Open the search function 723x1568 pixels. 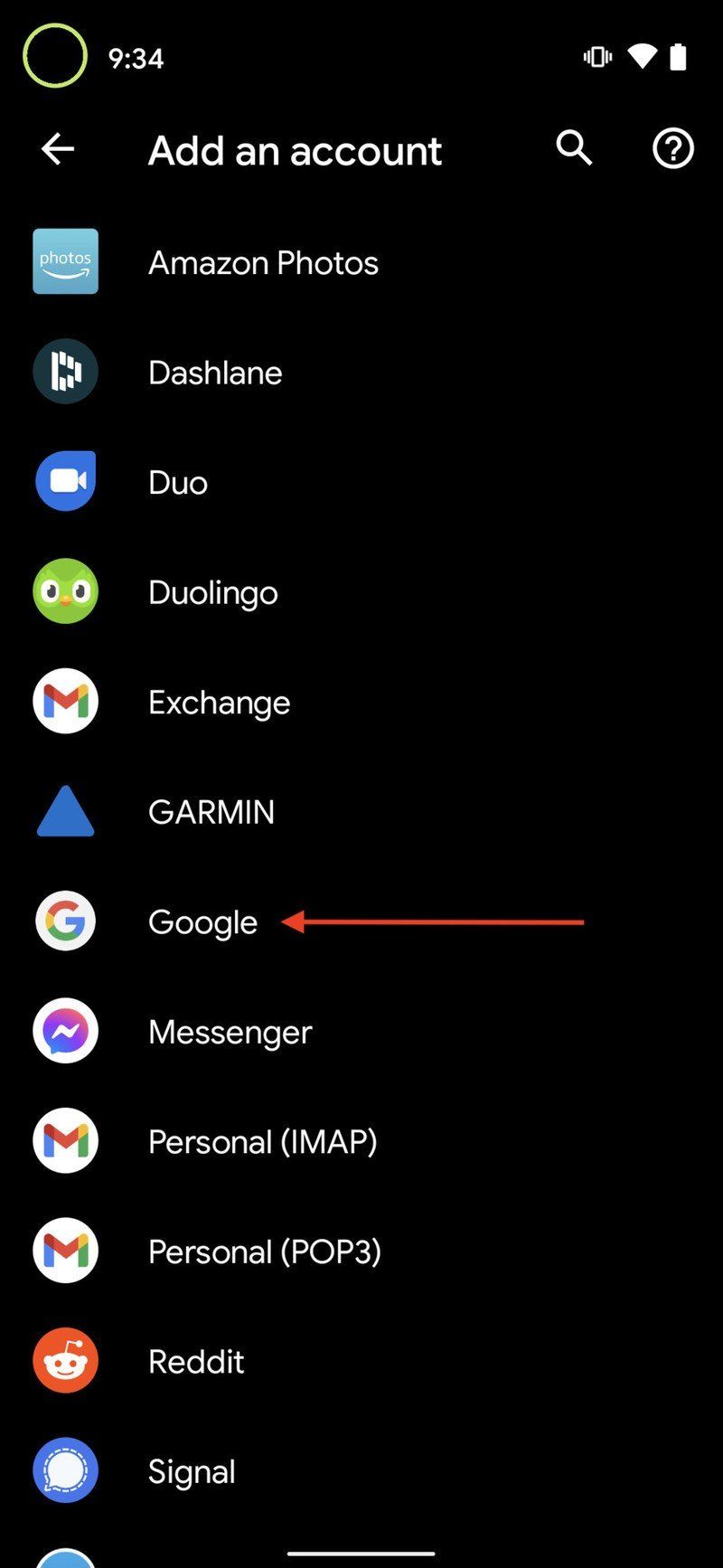tap(574, 149)
